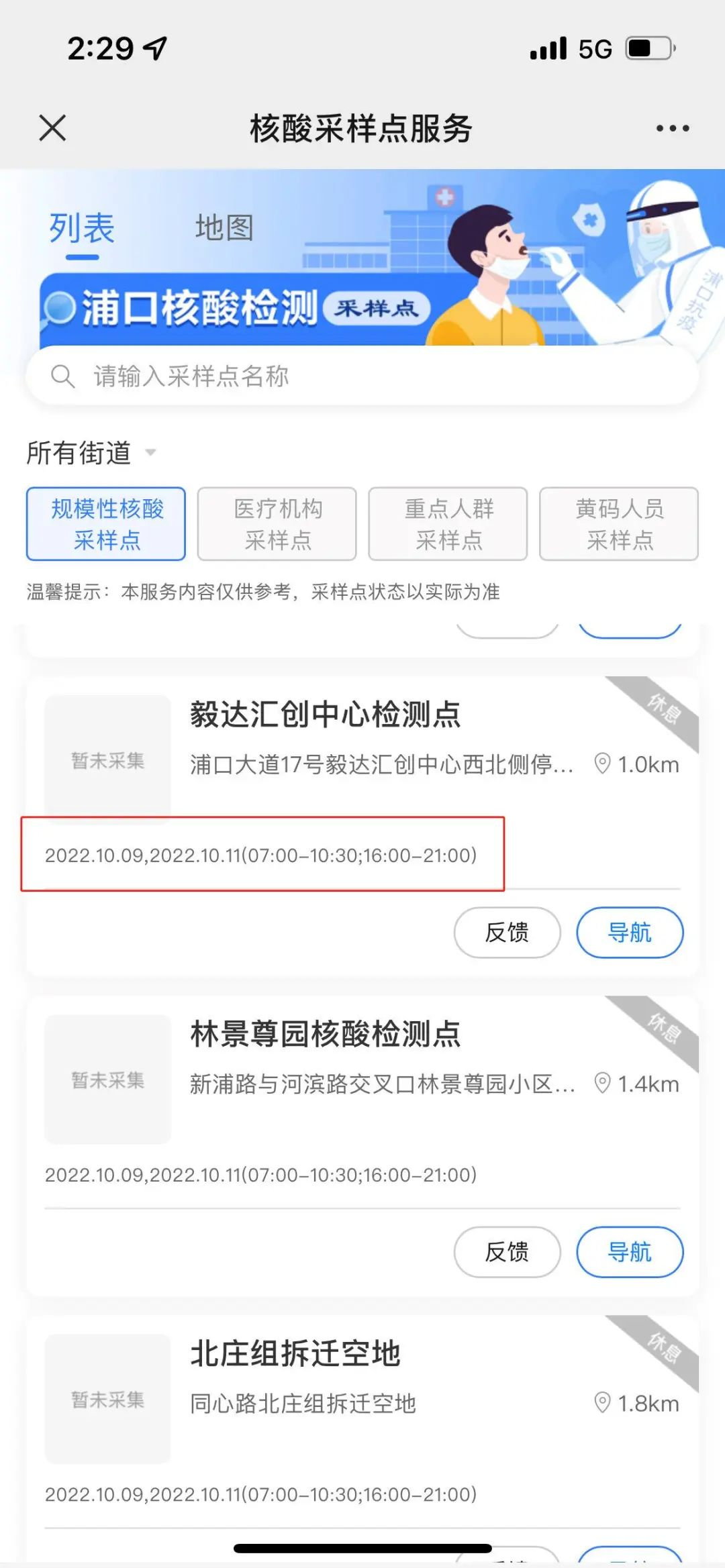Filter by 医疗机构采样点

tap(277, 524)
